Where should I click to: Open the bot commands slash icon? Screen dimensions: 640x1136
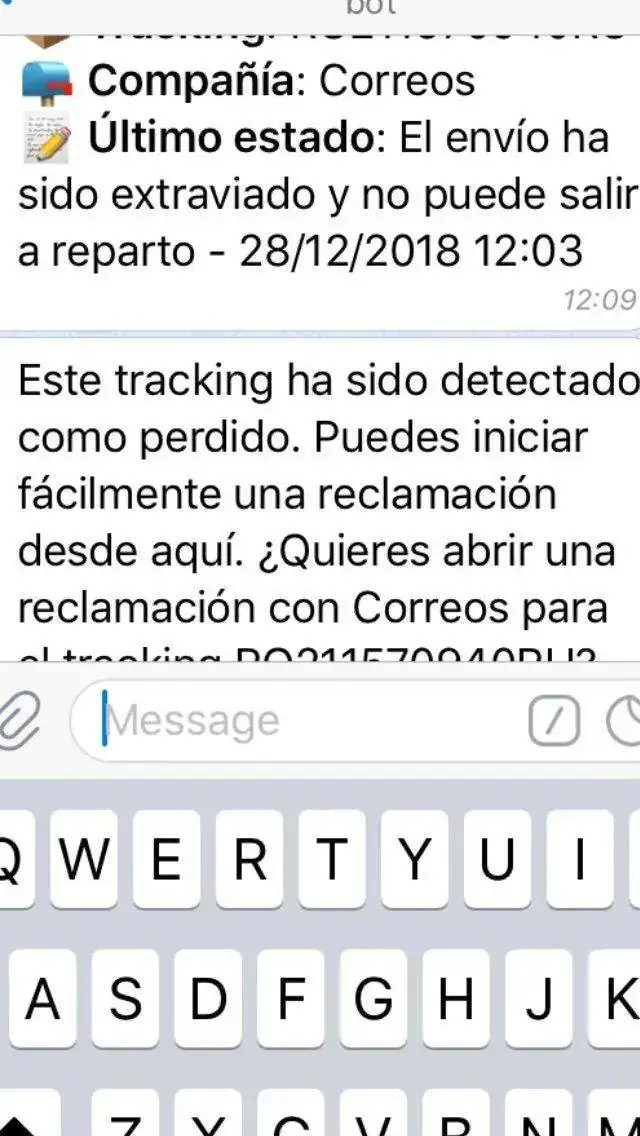point(554,720)
